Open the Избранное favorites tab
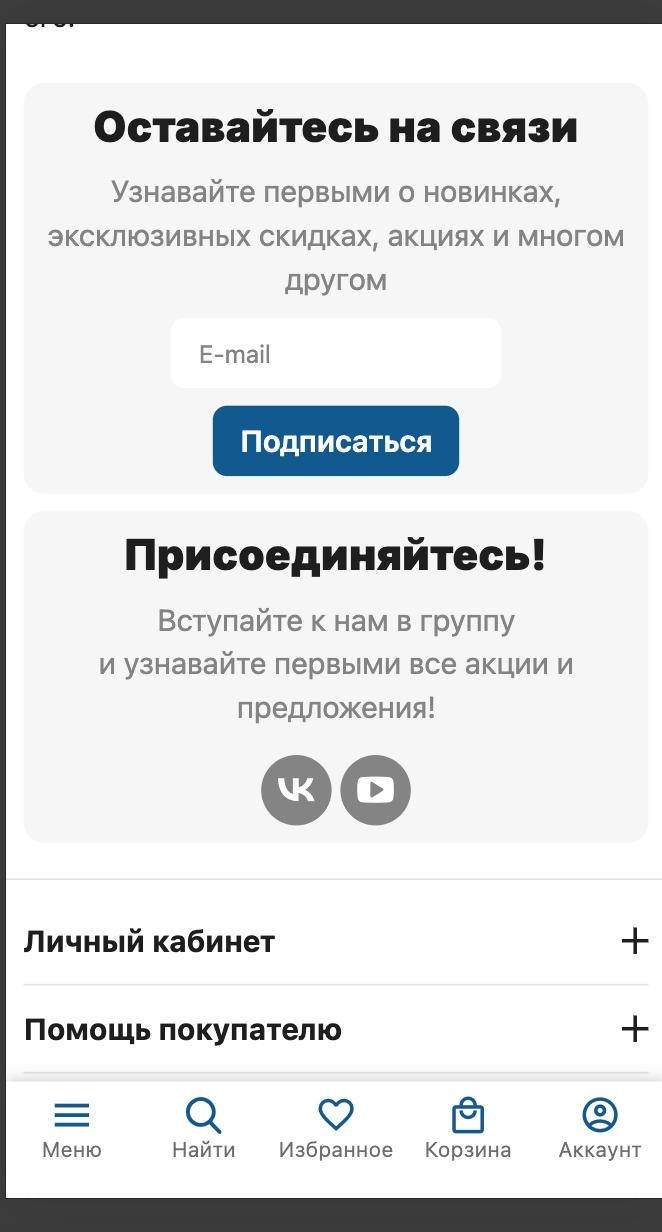Image resolution: width=662 pixels, height=1232 pixels. [x=336, y=1130]
